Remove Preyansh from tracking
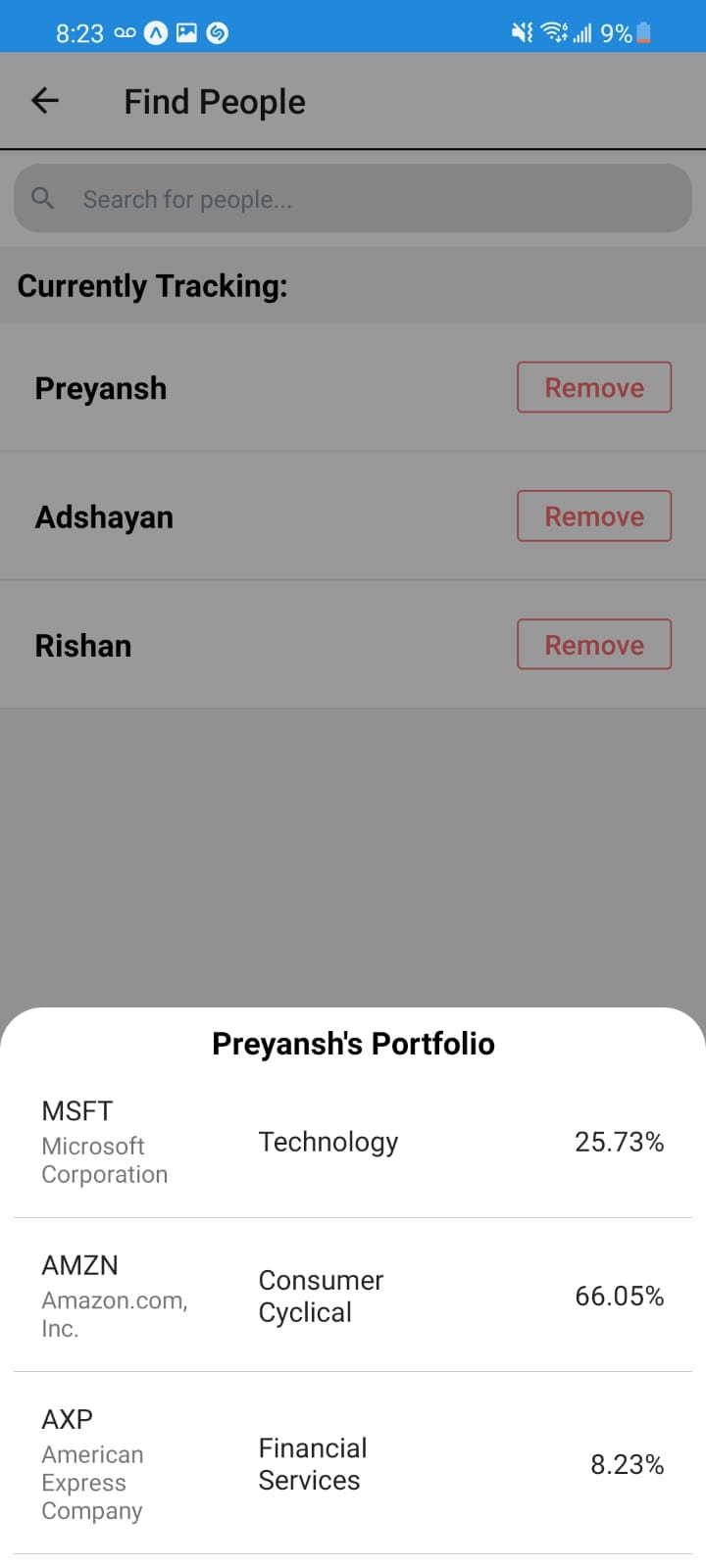Screen dimensions: 706x1568 pos(593,388)
